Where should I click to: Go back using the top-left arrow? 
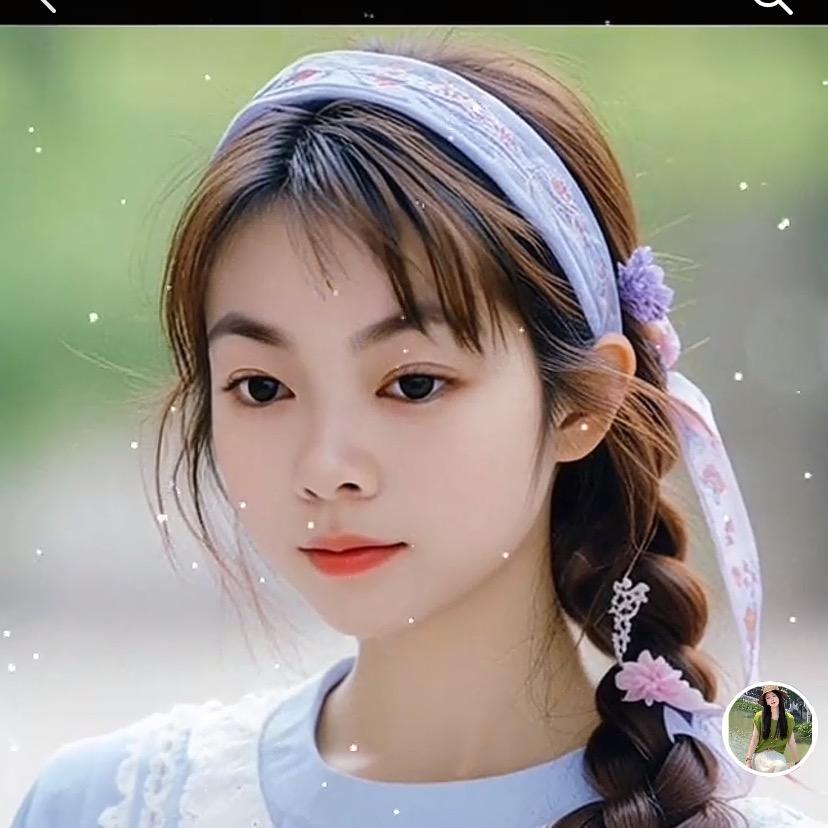[44, 4]
